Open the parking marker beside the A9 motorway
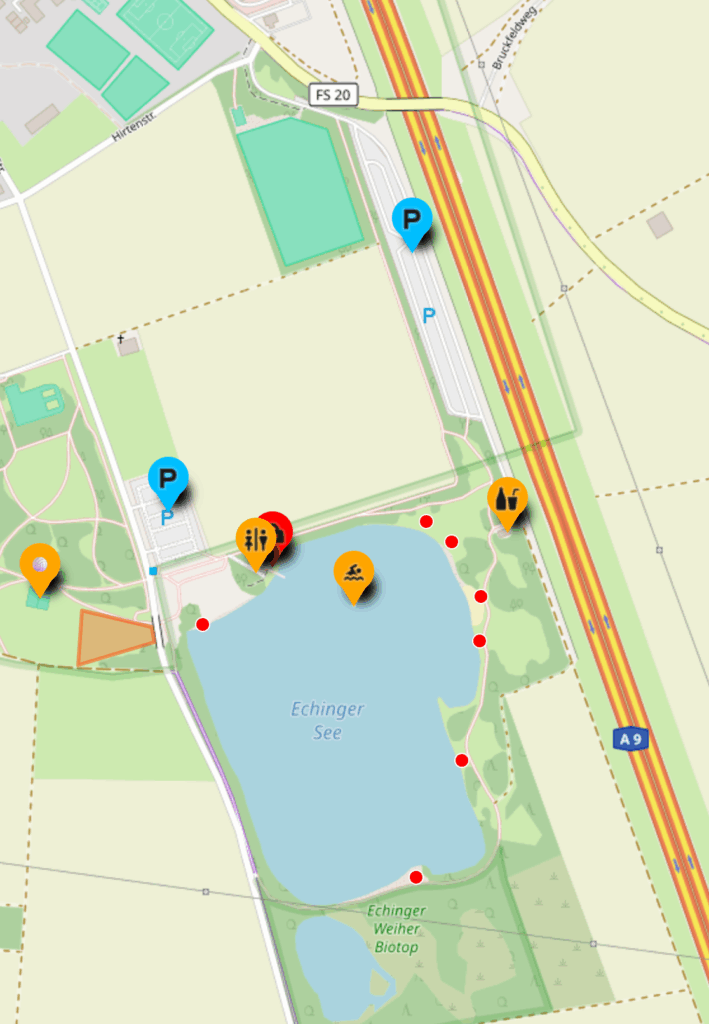The image size is (709, 1024). (x=411, y=219)
